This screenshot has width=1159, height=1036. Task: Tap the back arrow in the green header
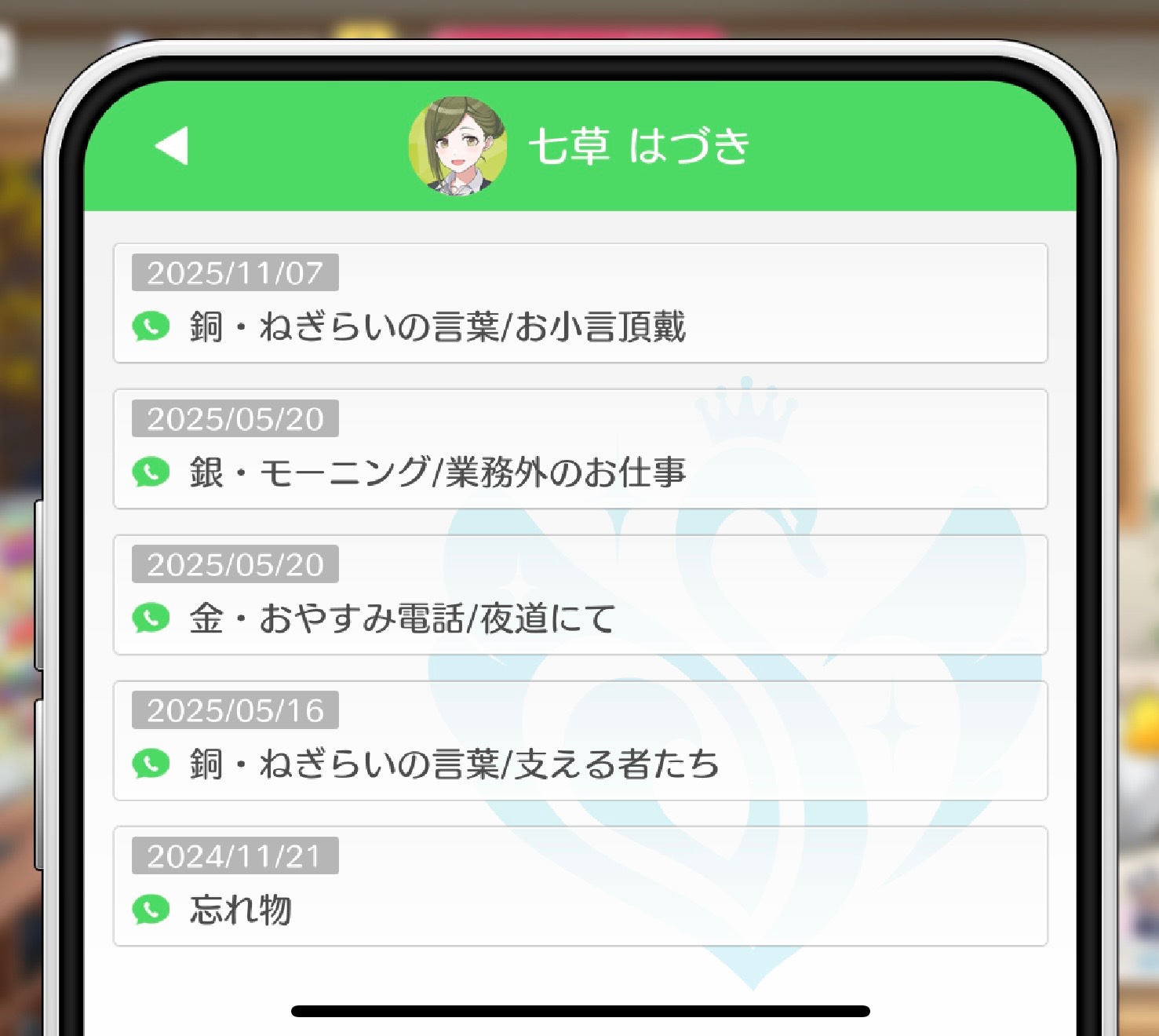(172, 146)
